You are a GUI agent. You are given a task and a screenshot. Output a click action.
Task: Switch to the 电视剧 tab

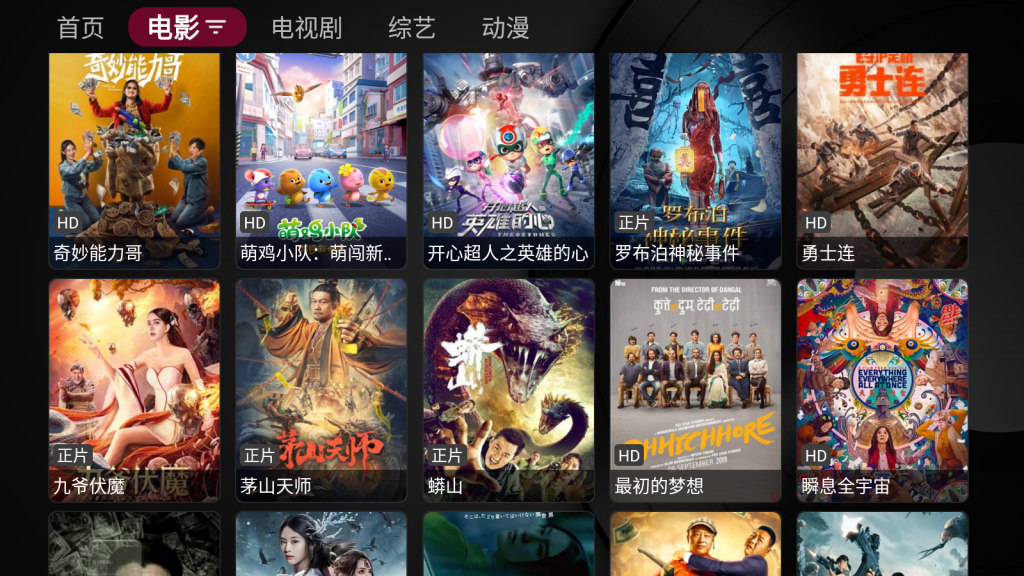307,28
